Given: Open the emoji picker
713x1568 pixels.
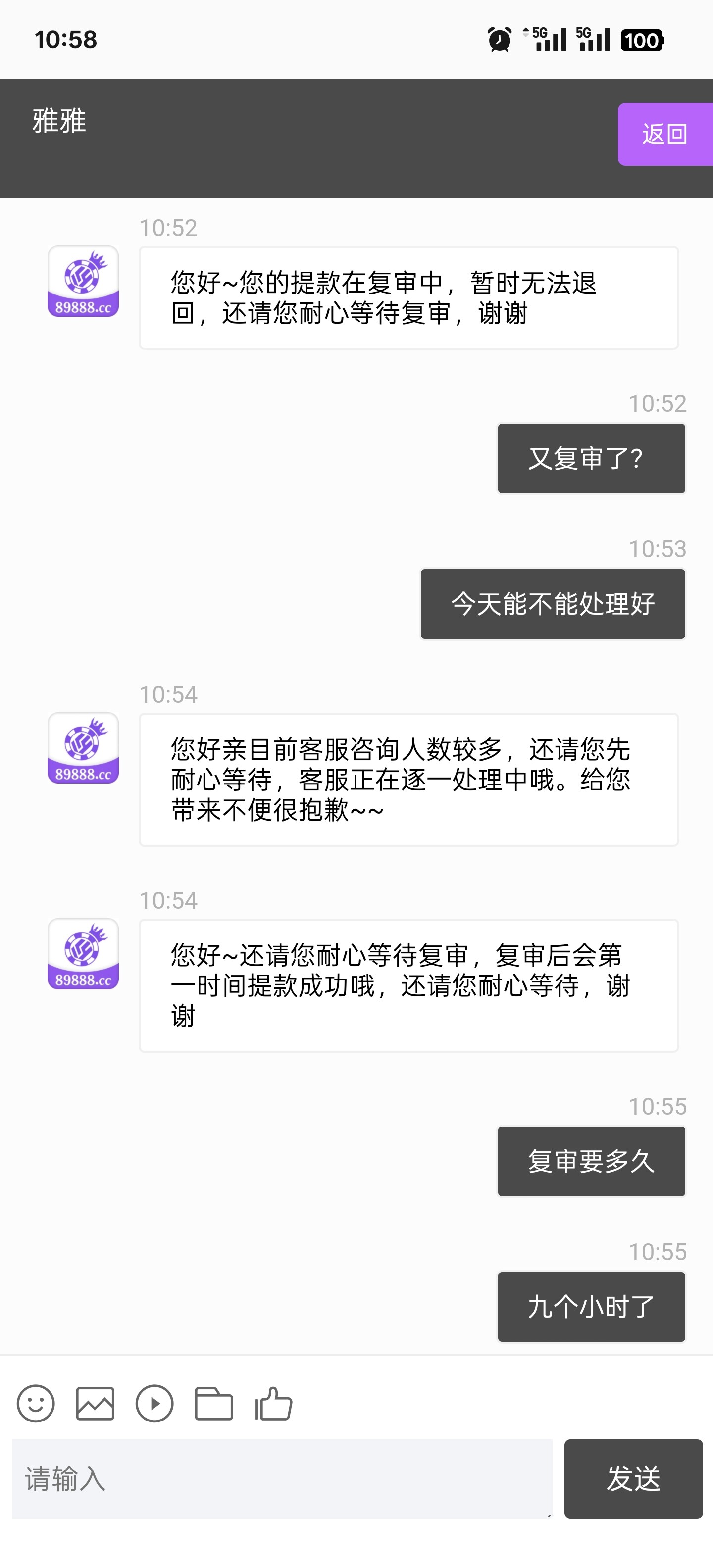Looking at the screenshot, I should tap(36, 1404).
